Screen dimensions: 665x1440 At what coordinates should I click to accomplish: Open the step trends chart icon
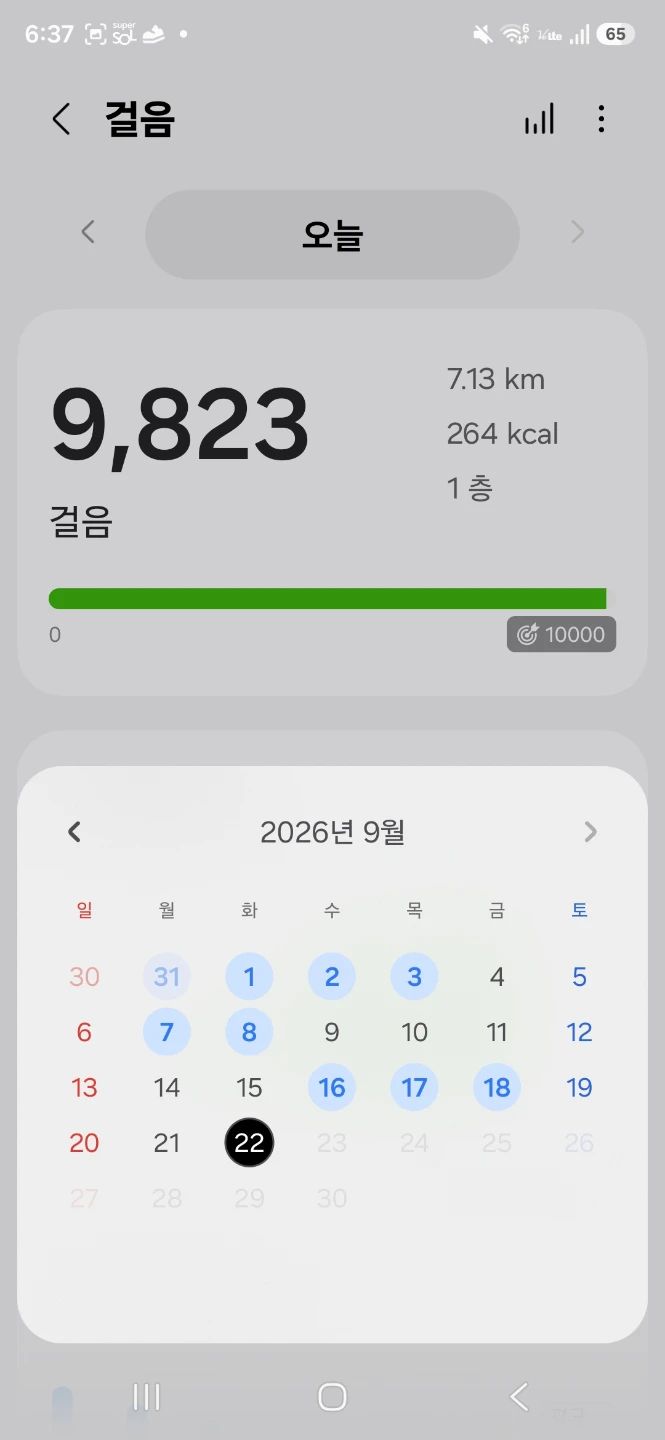[539, 120]
